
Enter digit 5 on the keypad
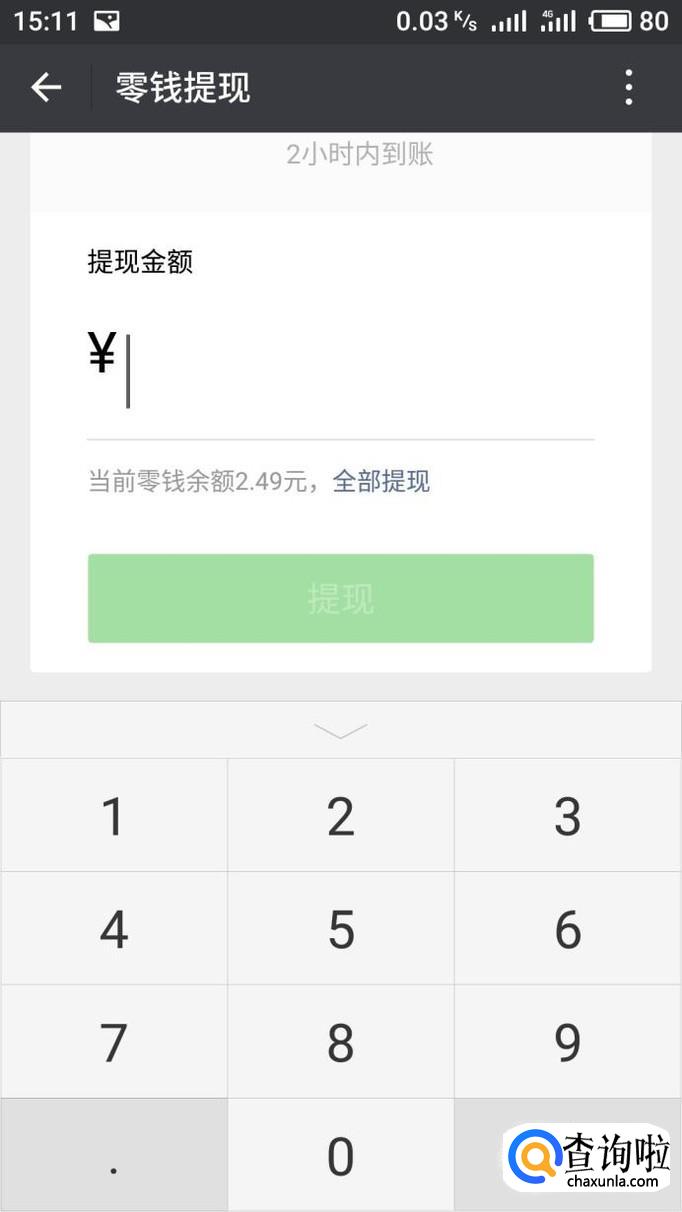coord(340,929)
